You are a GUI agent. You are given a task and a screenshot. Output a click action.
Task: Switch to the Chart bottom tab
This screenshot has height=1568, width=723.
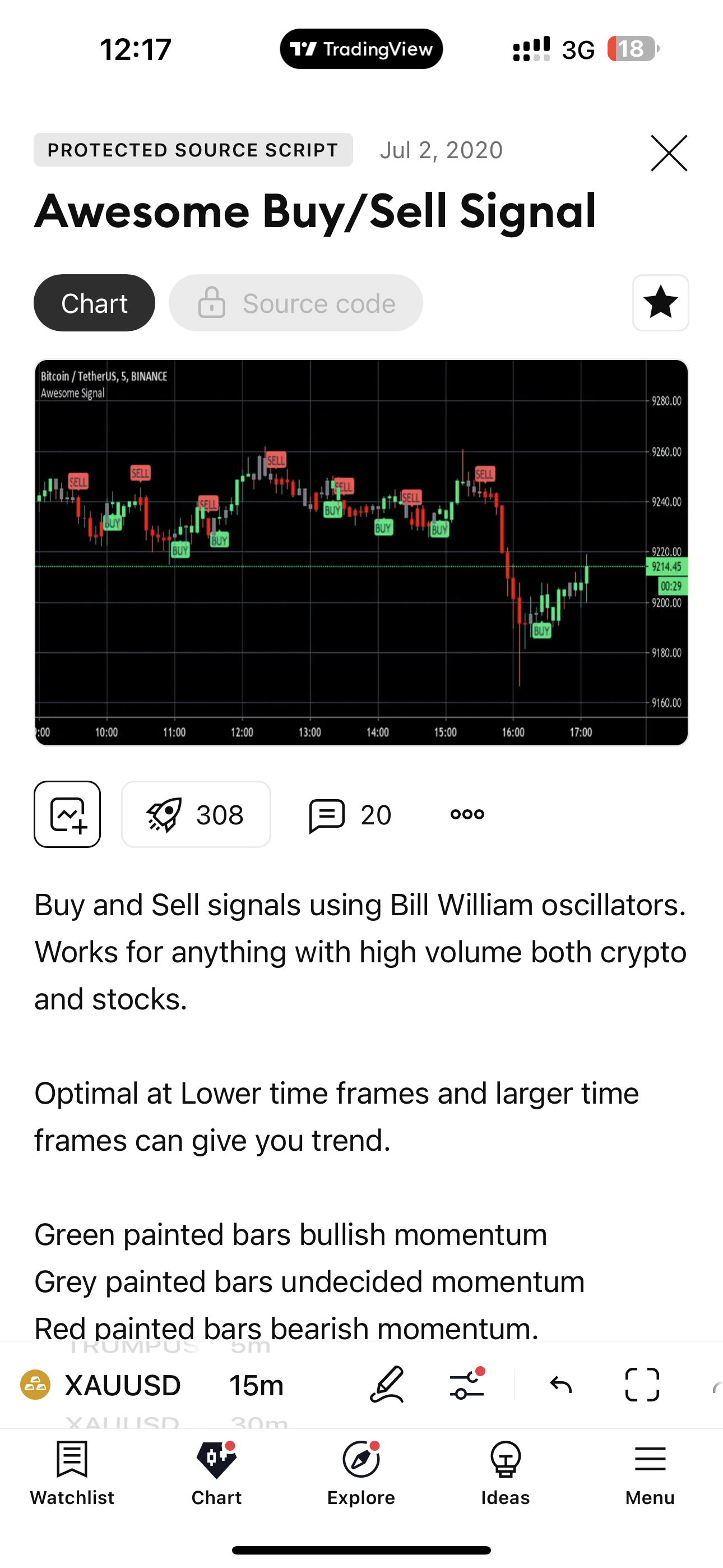(x=217, y=1473)
